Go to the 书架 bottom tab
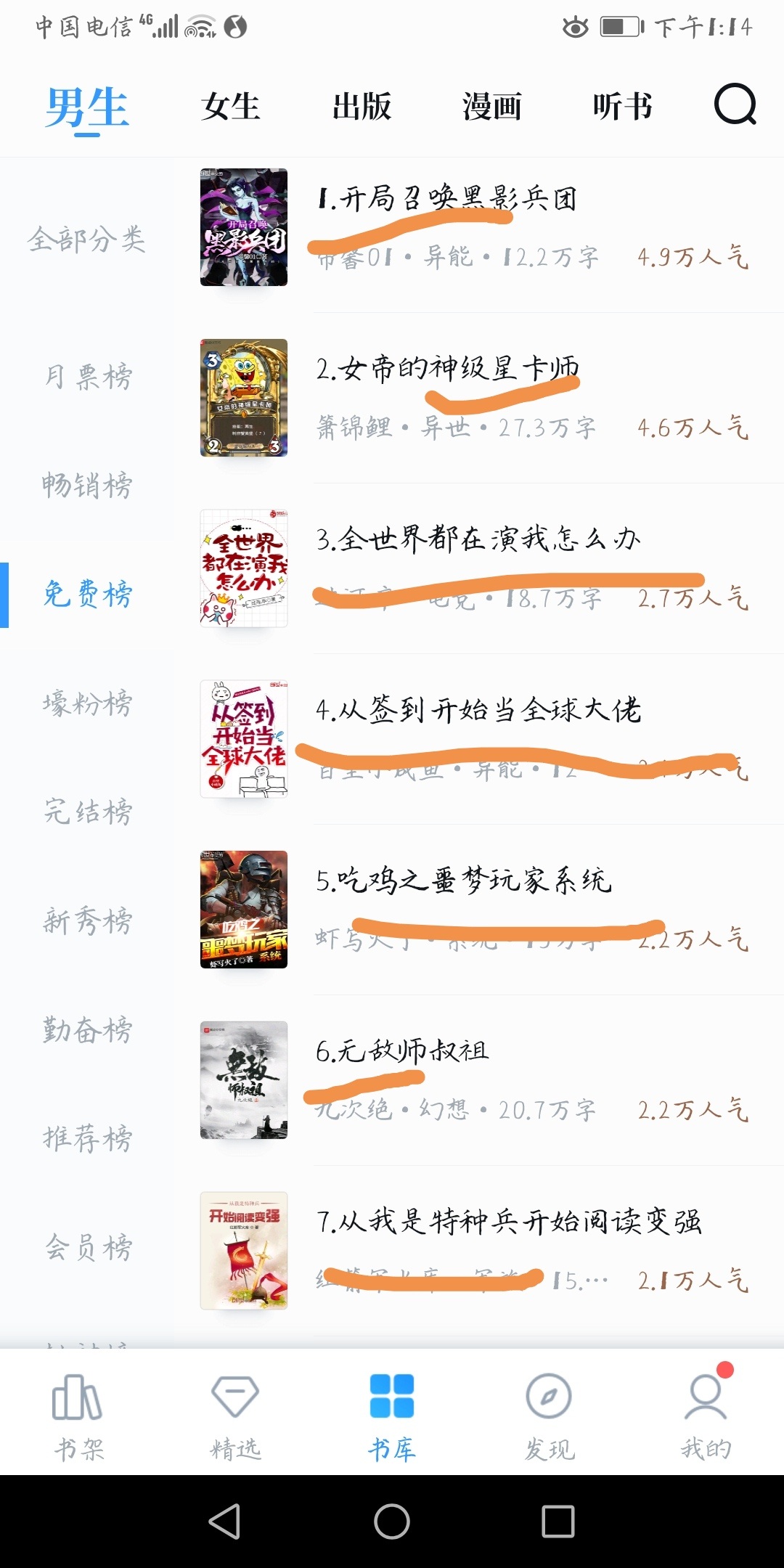Screen dimensions: 784x1568 (x=78, y=1417)
